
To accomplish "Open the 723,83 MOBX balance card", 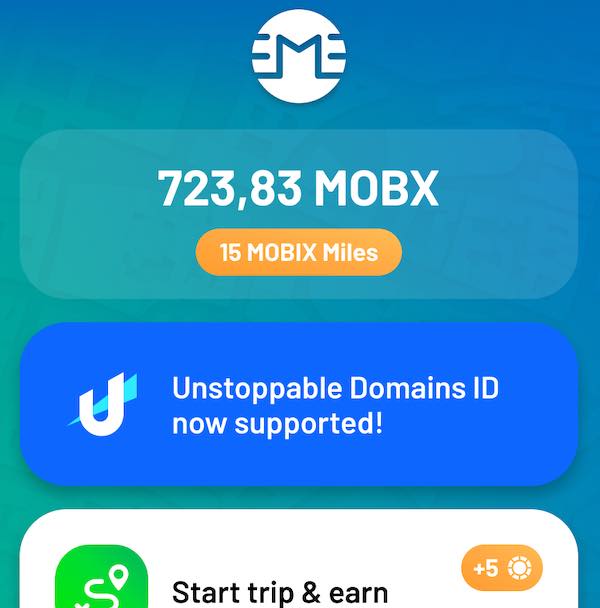I will click(x=298, y=188).
